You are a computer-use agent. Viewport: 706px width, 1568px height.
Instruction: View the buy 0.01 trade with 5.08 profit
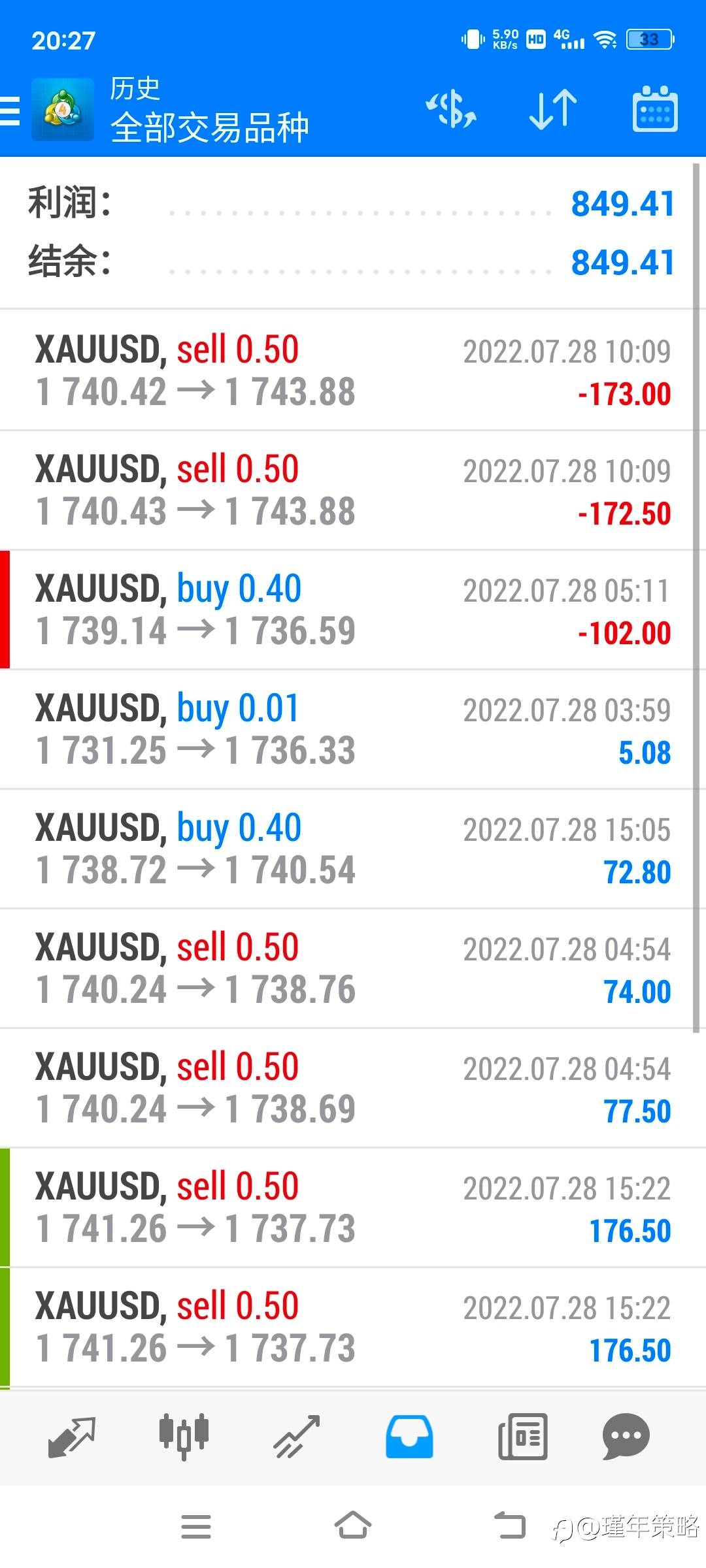[353, 729]
